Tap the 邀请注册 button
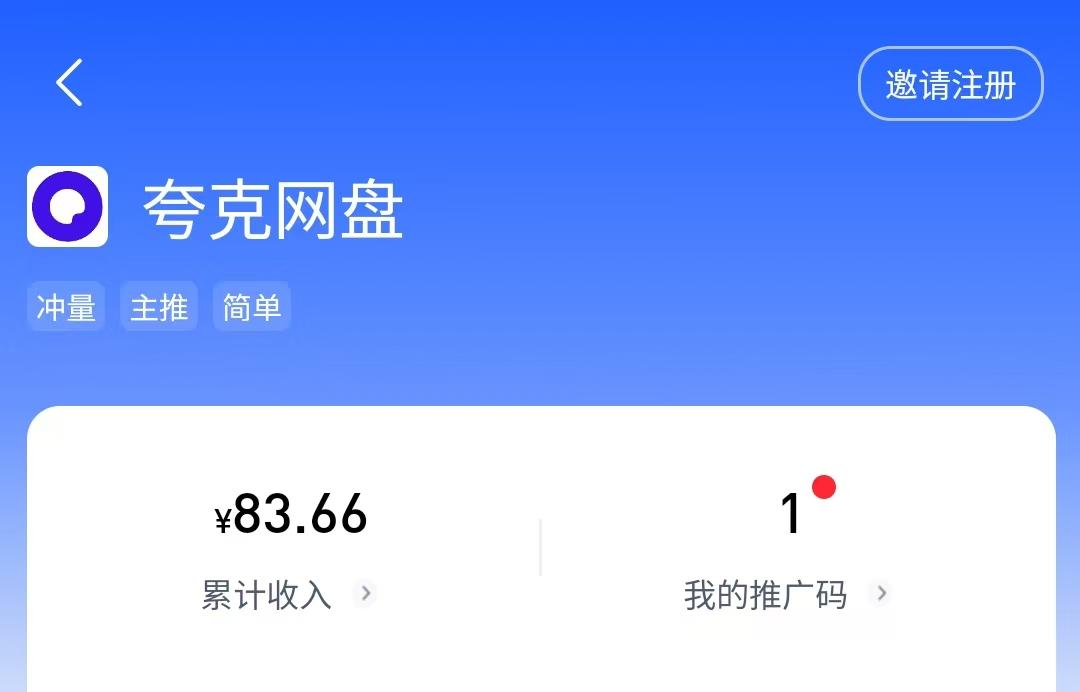Screen dimensions: 1080x692 coord(950,85)
